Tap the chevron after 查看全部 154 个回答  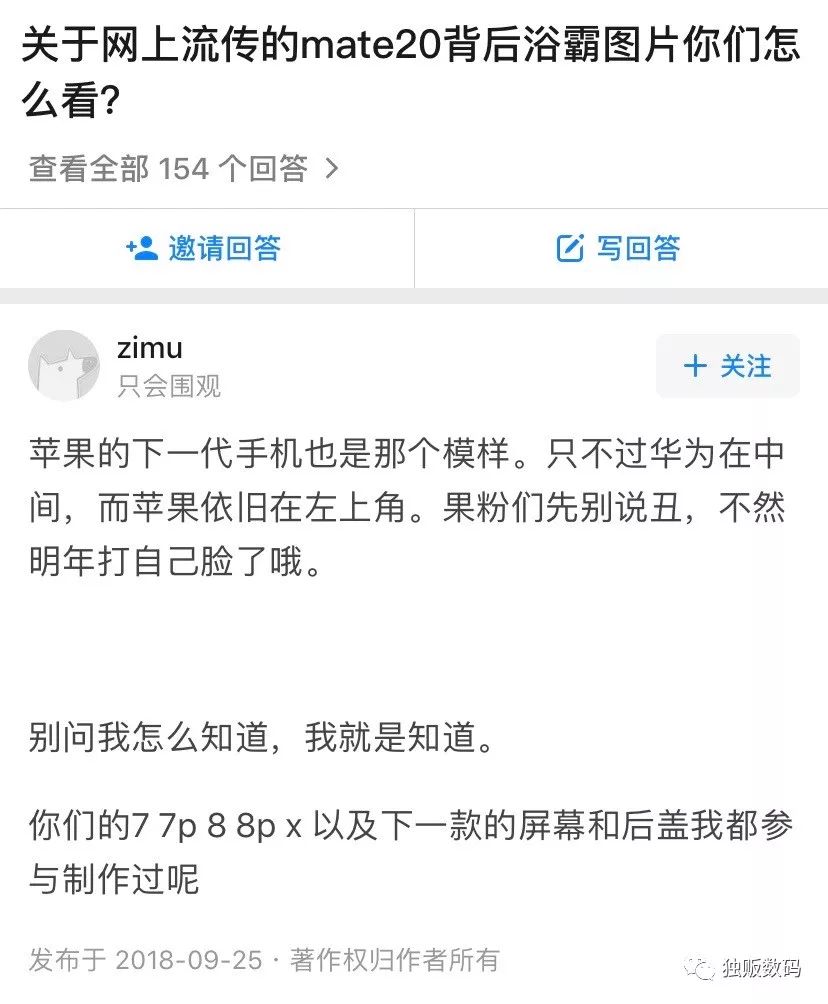point(330,168)
